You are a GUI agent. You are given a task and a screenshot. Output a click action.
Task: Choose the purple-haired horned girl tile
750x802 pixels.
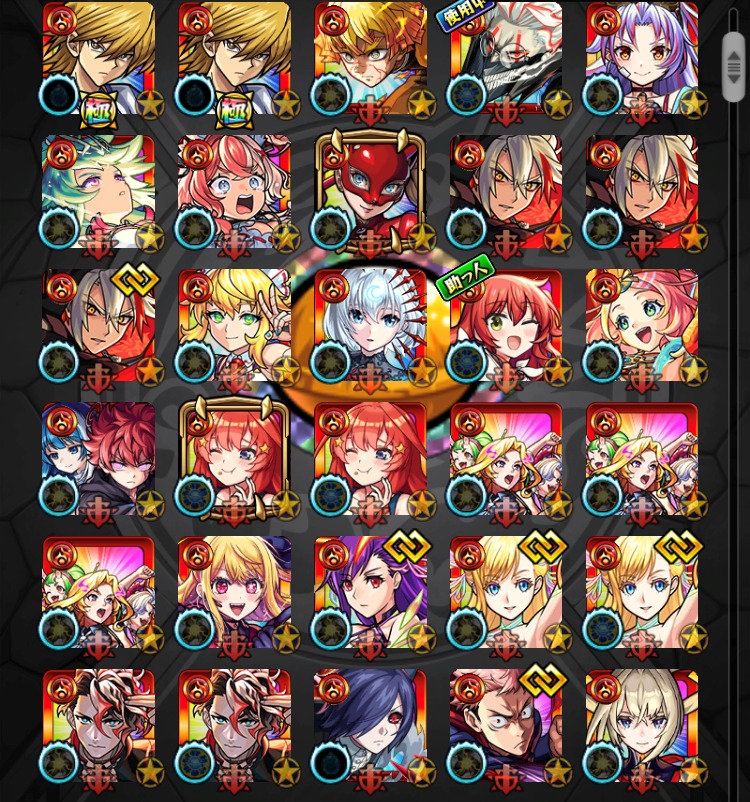pos(642,58)
